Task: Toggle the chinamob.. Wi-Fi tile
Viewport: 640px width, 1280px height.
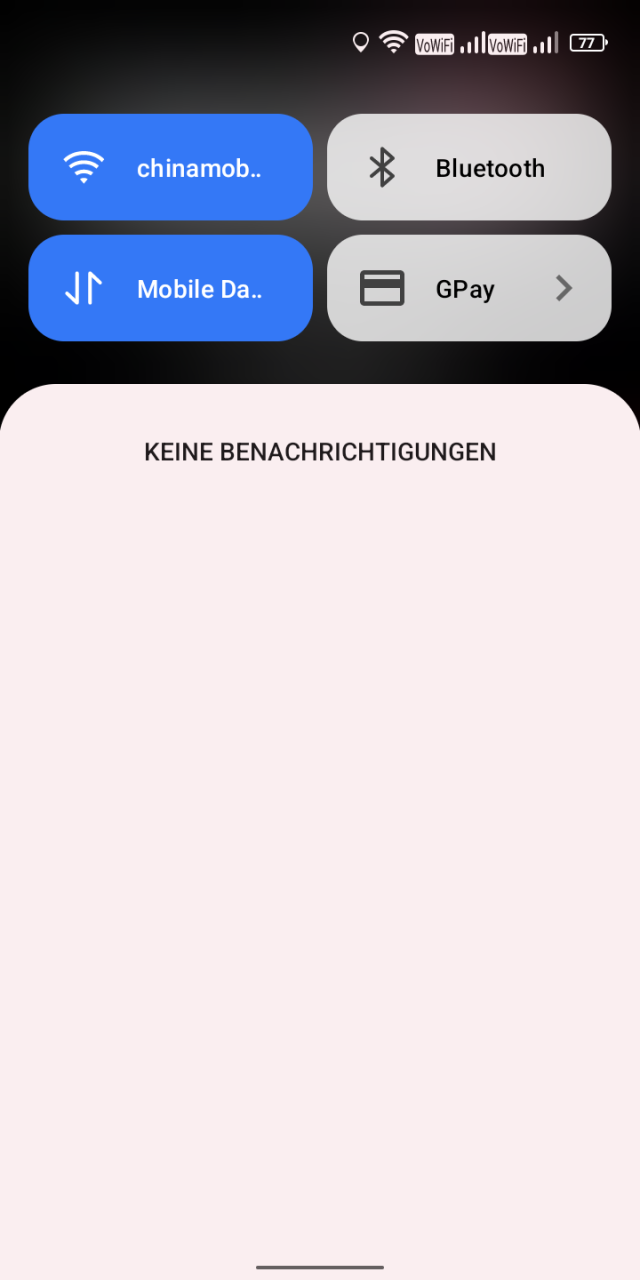Action: pos(170,167)
